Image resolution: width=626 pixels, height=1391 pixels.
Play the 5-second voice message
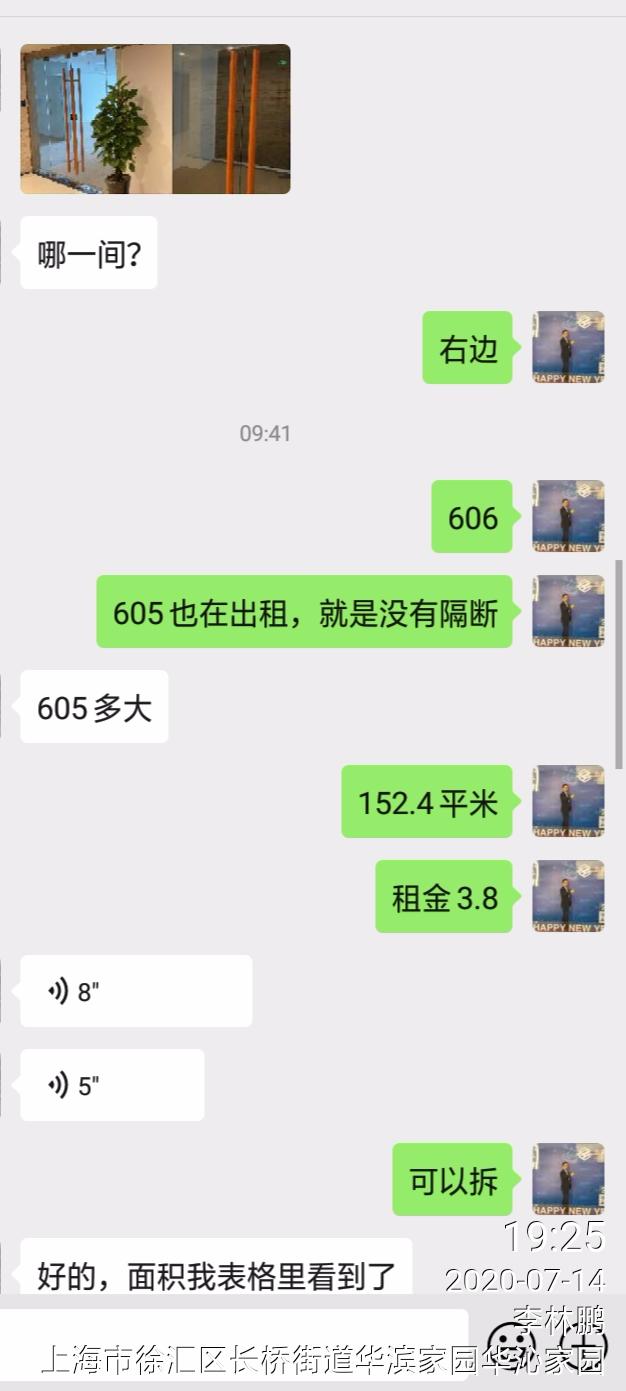[112, 1085]
